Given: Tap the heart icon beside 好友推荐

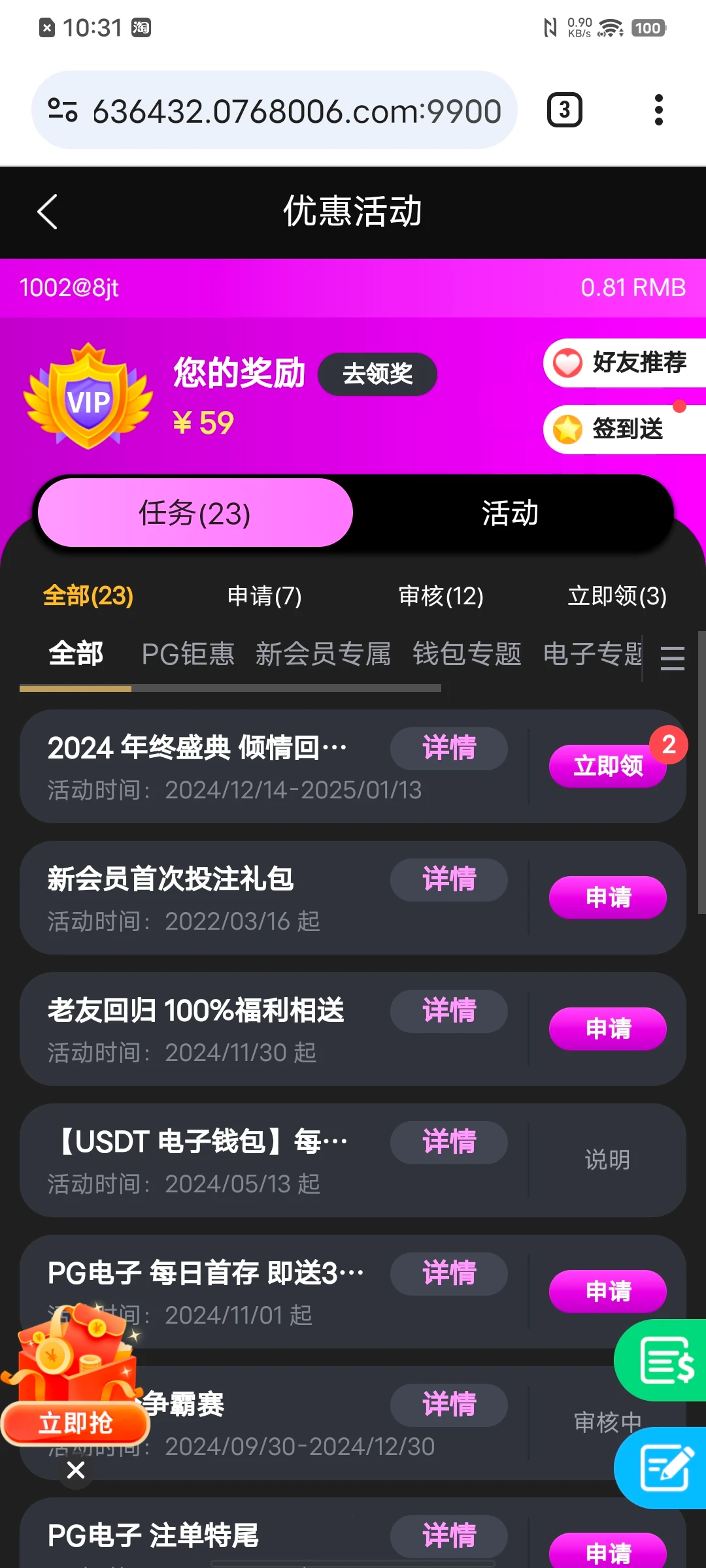Looking at the screenshot, I should 568,361.
